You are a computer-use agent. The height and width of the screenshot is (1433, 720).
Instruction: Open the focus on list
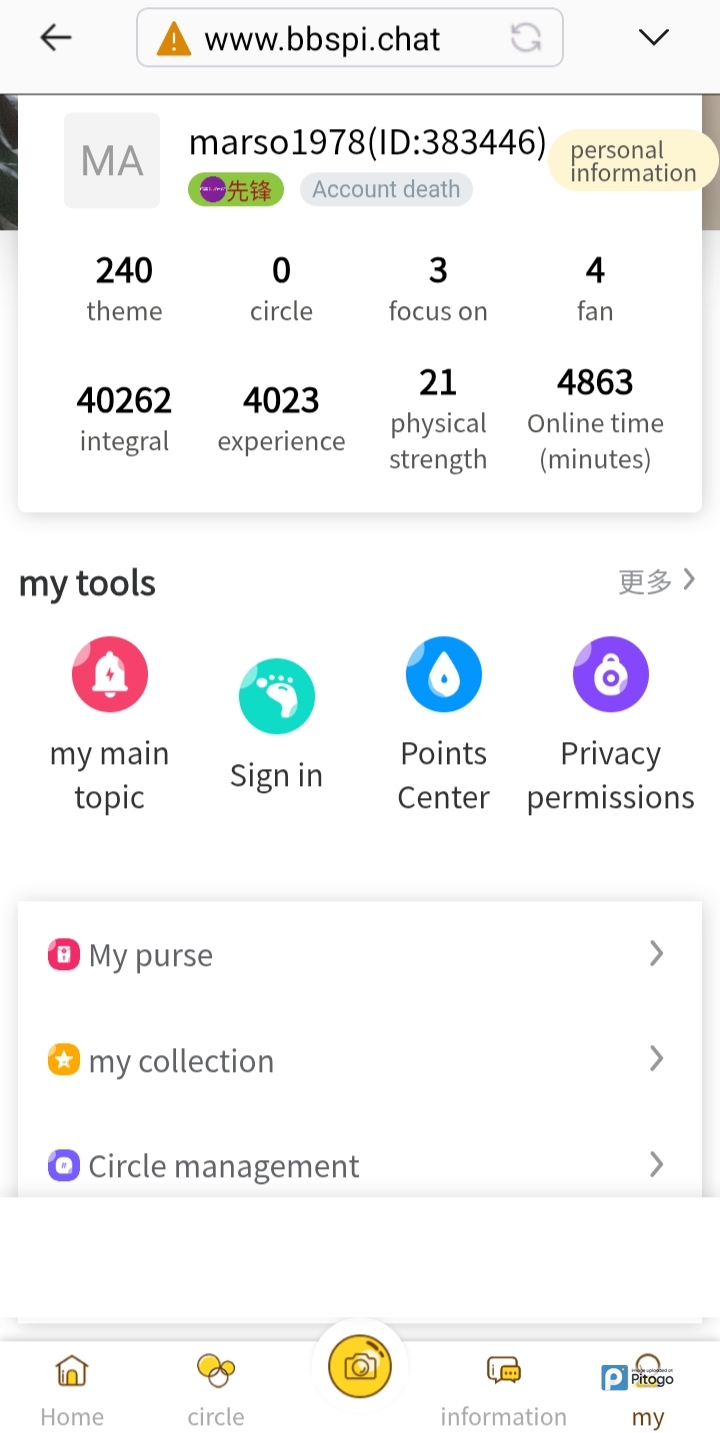click(x=438, y=287)
